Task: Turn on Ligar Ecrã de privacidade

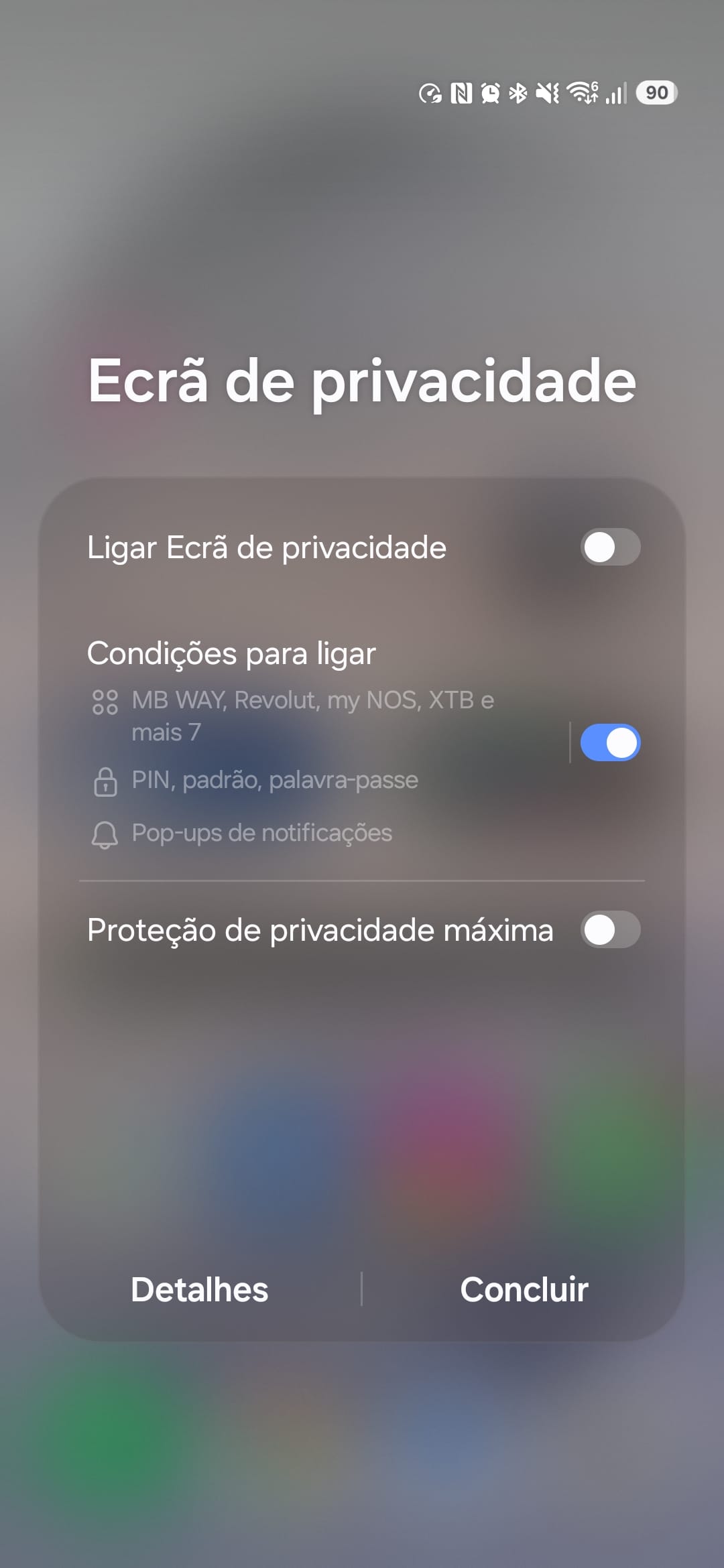Action: [x=610, y=547]
